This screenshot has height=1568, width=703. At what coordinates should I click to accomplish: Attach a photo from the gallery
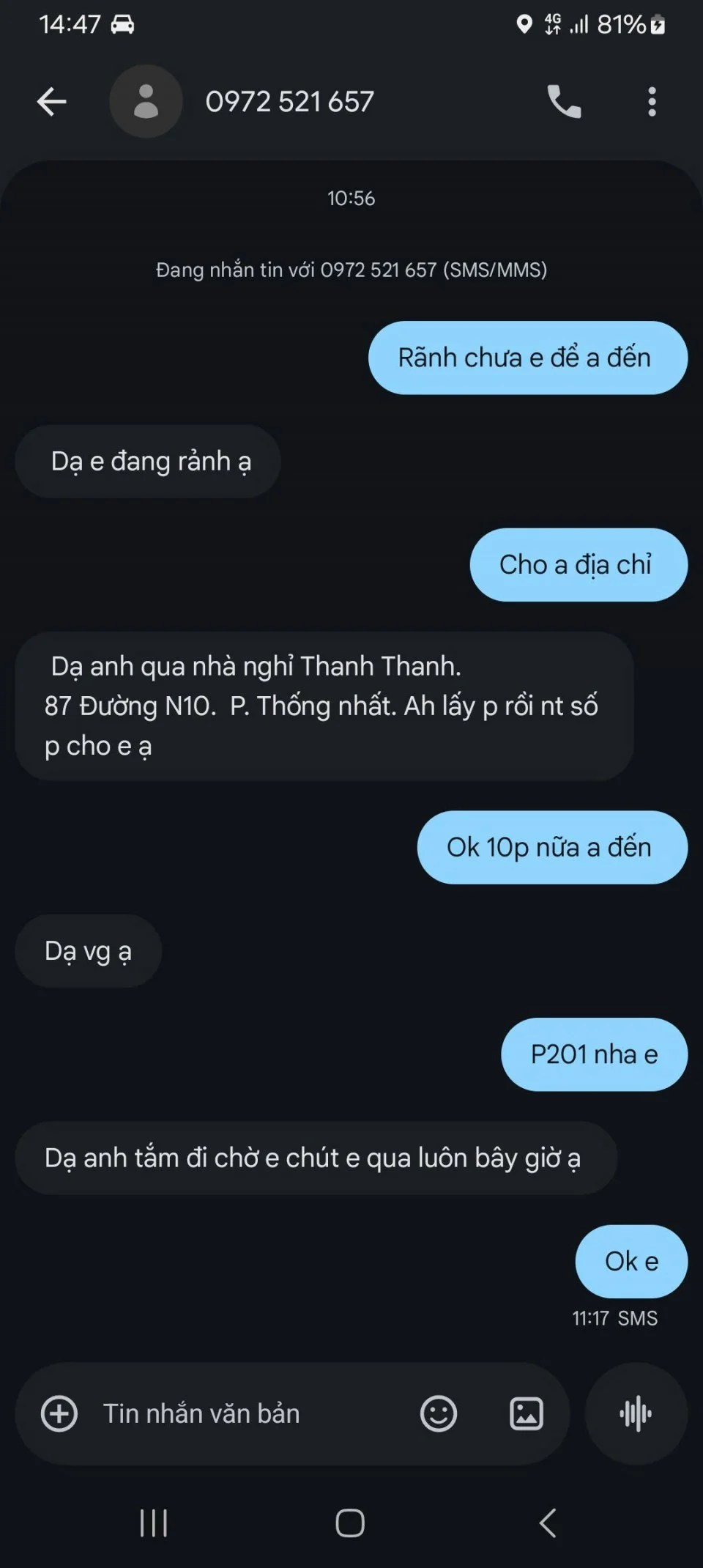pos(527,1413)
